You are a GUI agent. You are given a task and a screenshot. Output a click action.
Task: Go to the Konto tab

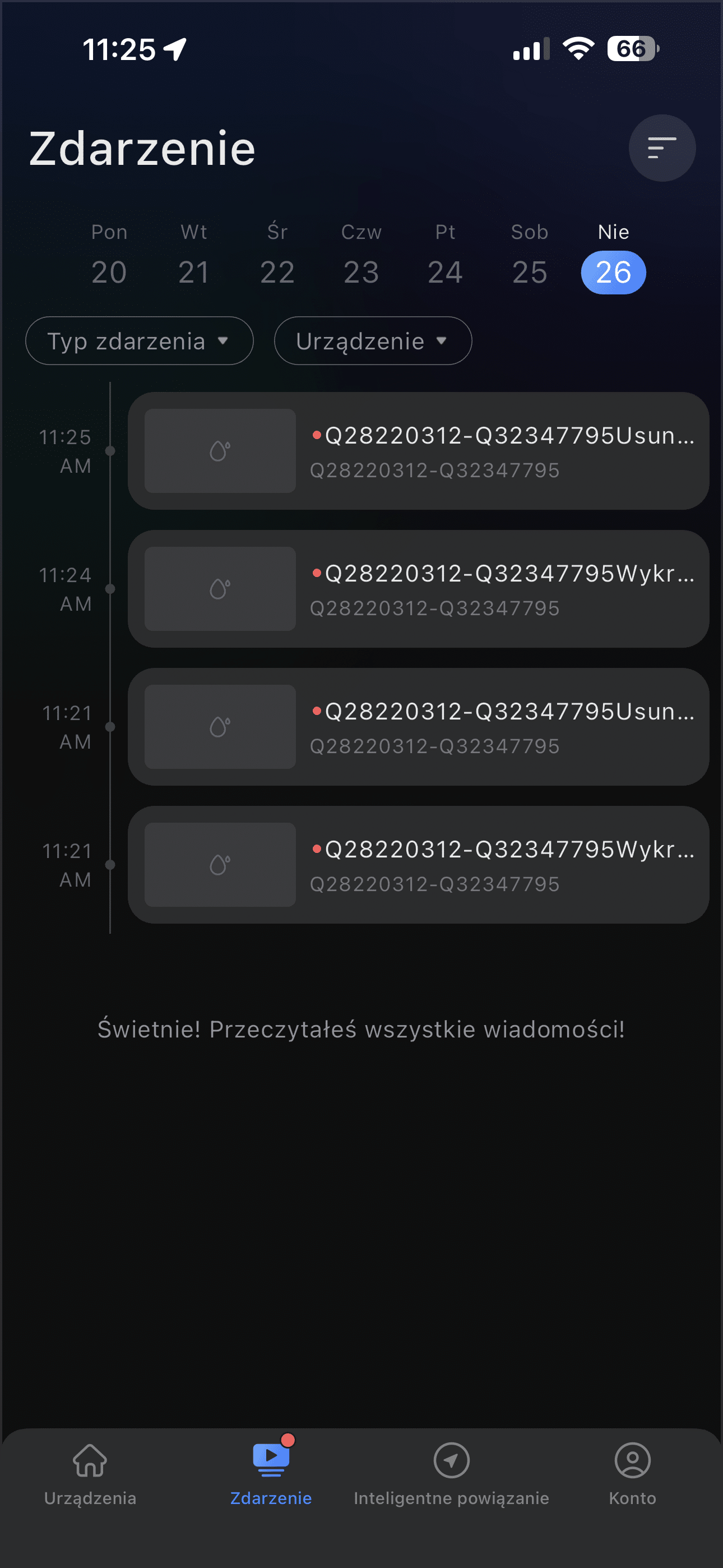pos(632,1474)
